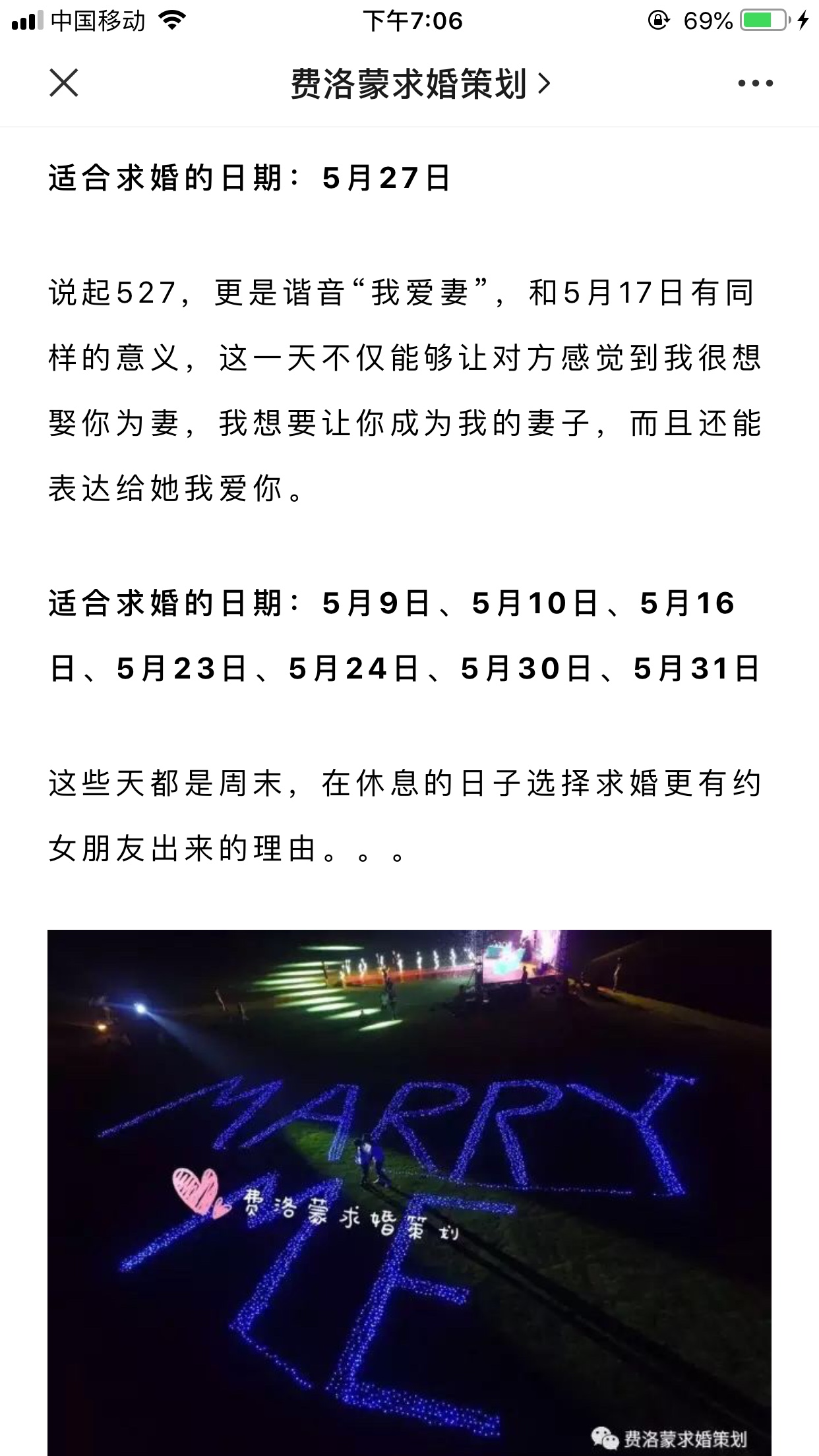Close the article with the X button

click(x=64, y=83)
